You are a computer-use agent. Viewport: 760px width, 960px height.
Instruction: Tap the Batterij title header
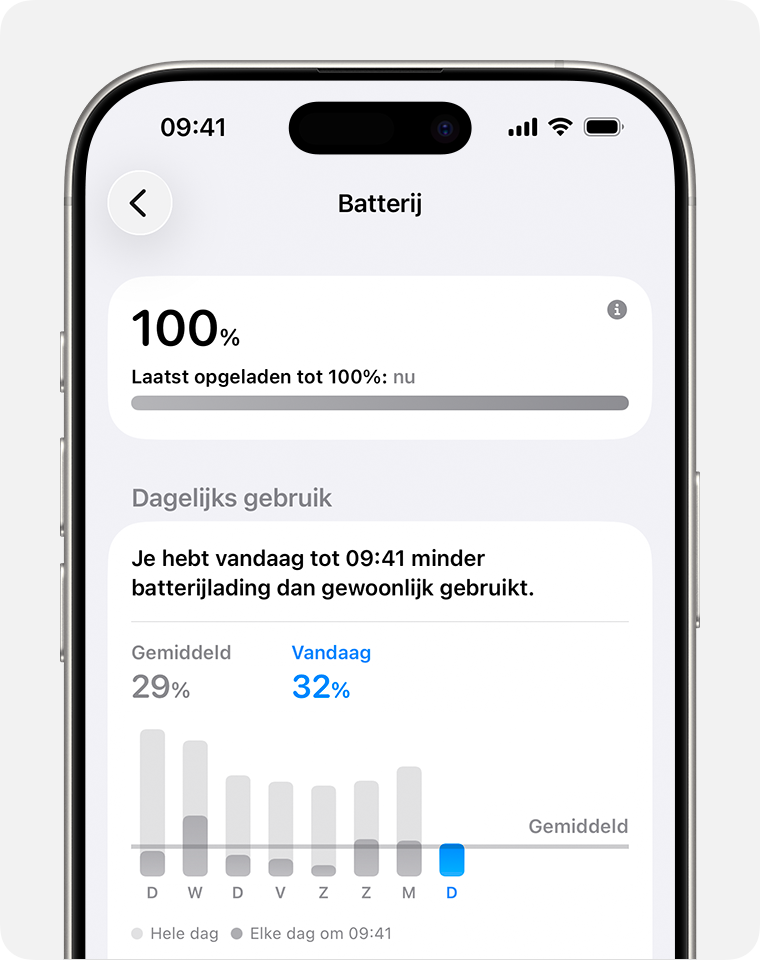tap(380, 203)
